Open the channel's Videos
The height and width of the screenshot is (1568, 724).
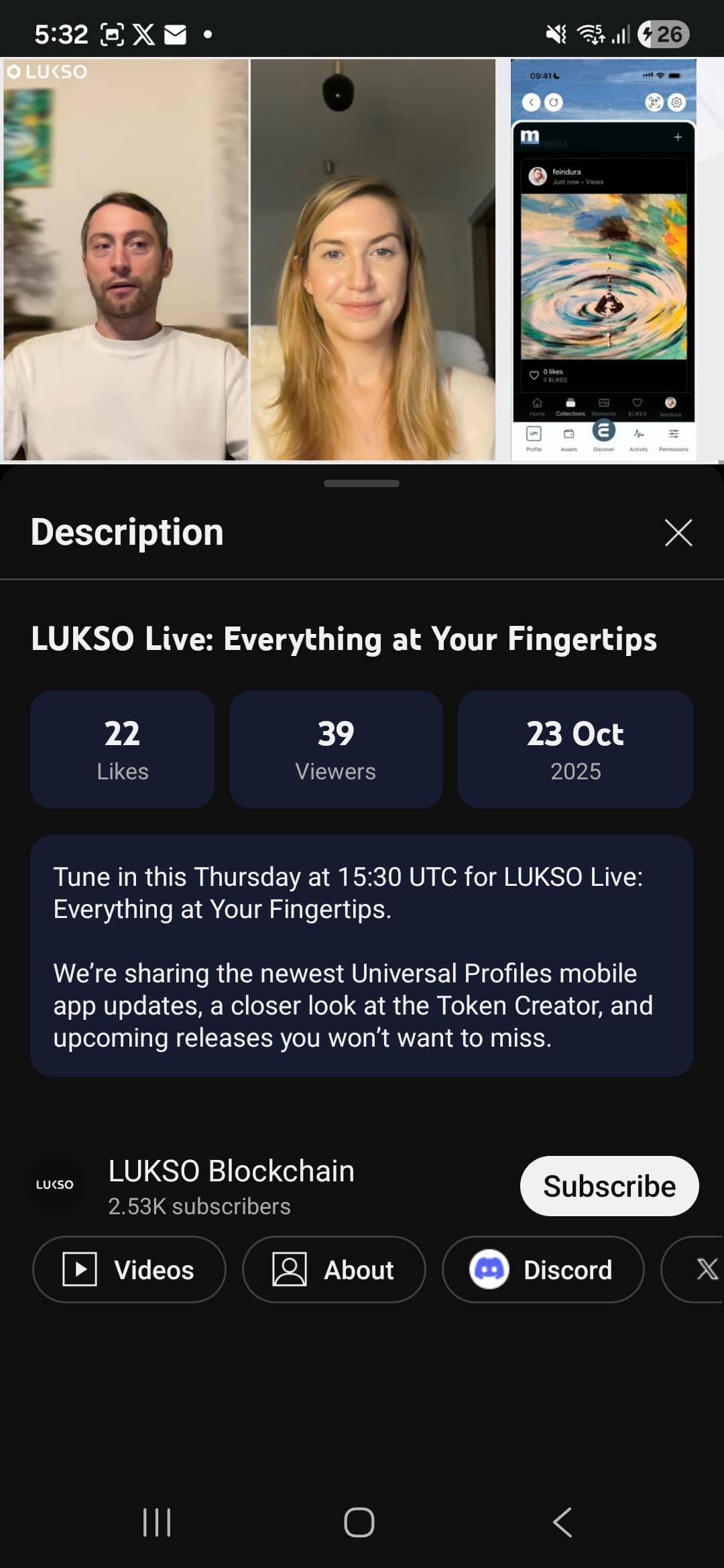coord(129,1270)
